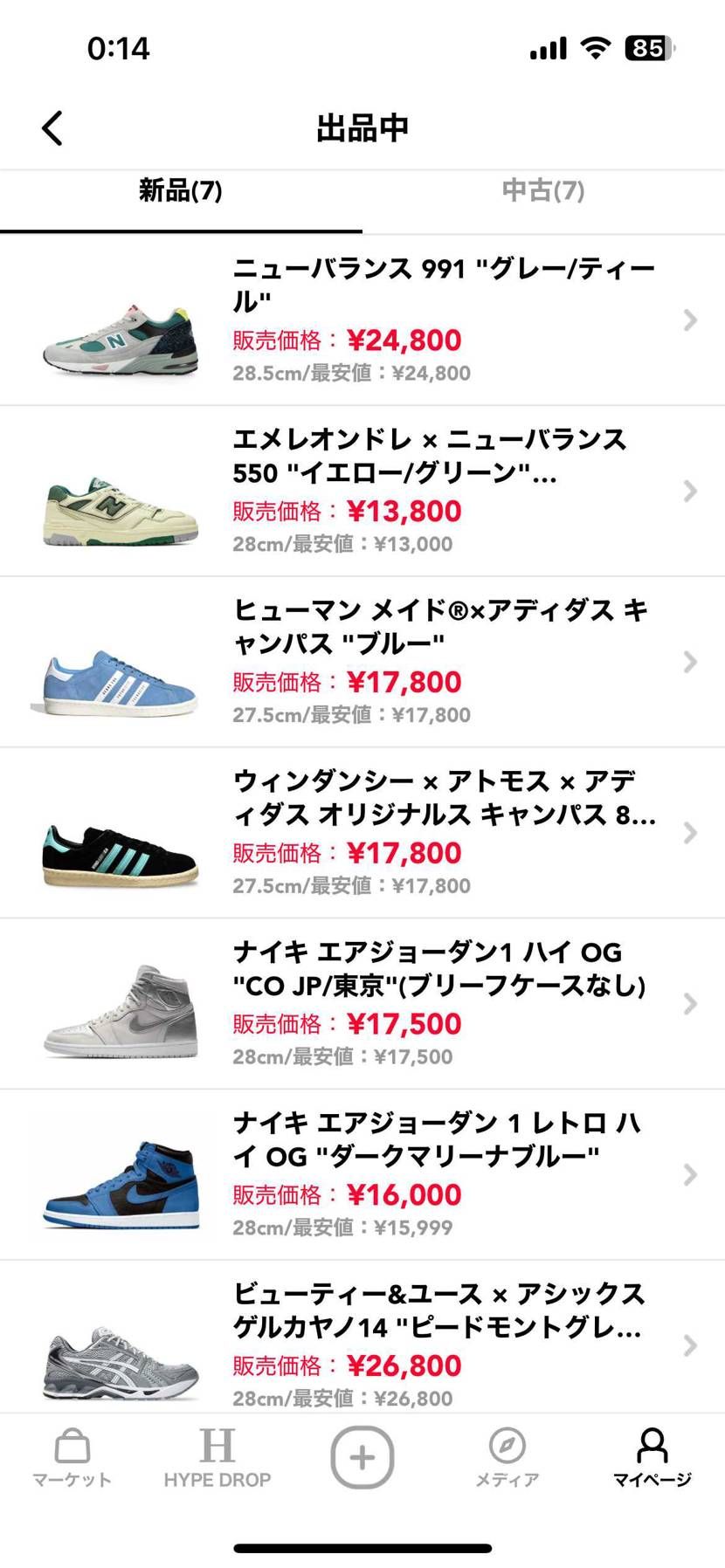Open the エアジョーダン1 ハイ OG CO JP/東京 listing
Screen dimensions: 725x1568
pyautogui.click(x=362, y=1004)
